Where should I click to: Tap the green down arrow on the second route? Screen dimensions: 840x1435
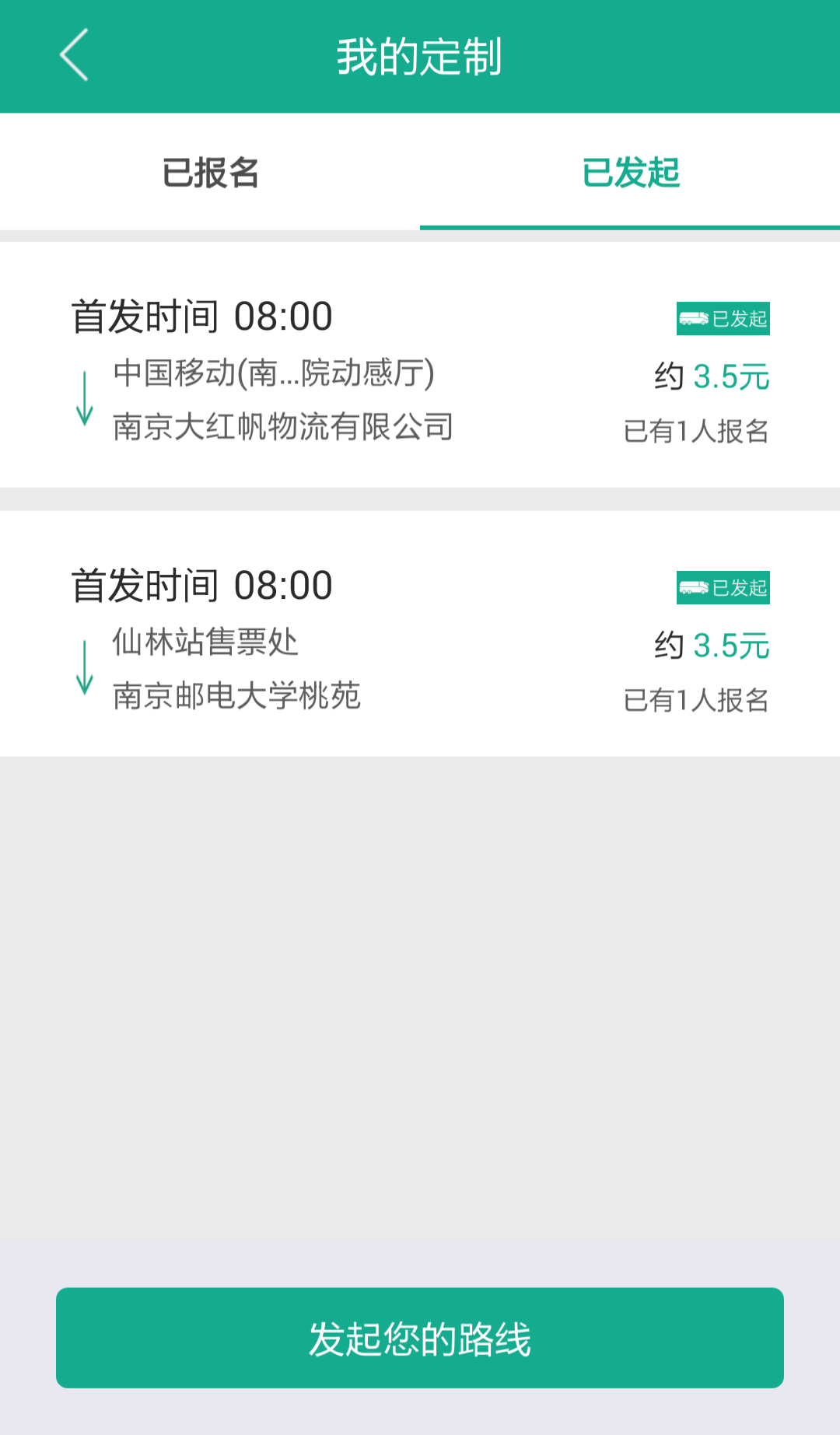(x=83, y=669)
